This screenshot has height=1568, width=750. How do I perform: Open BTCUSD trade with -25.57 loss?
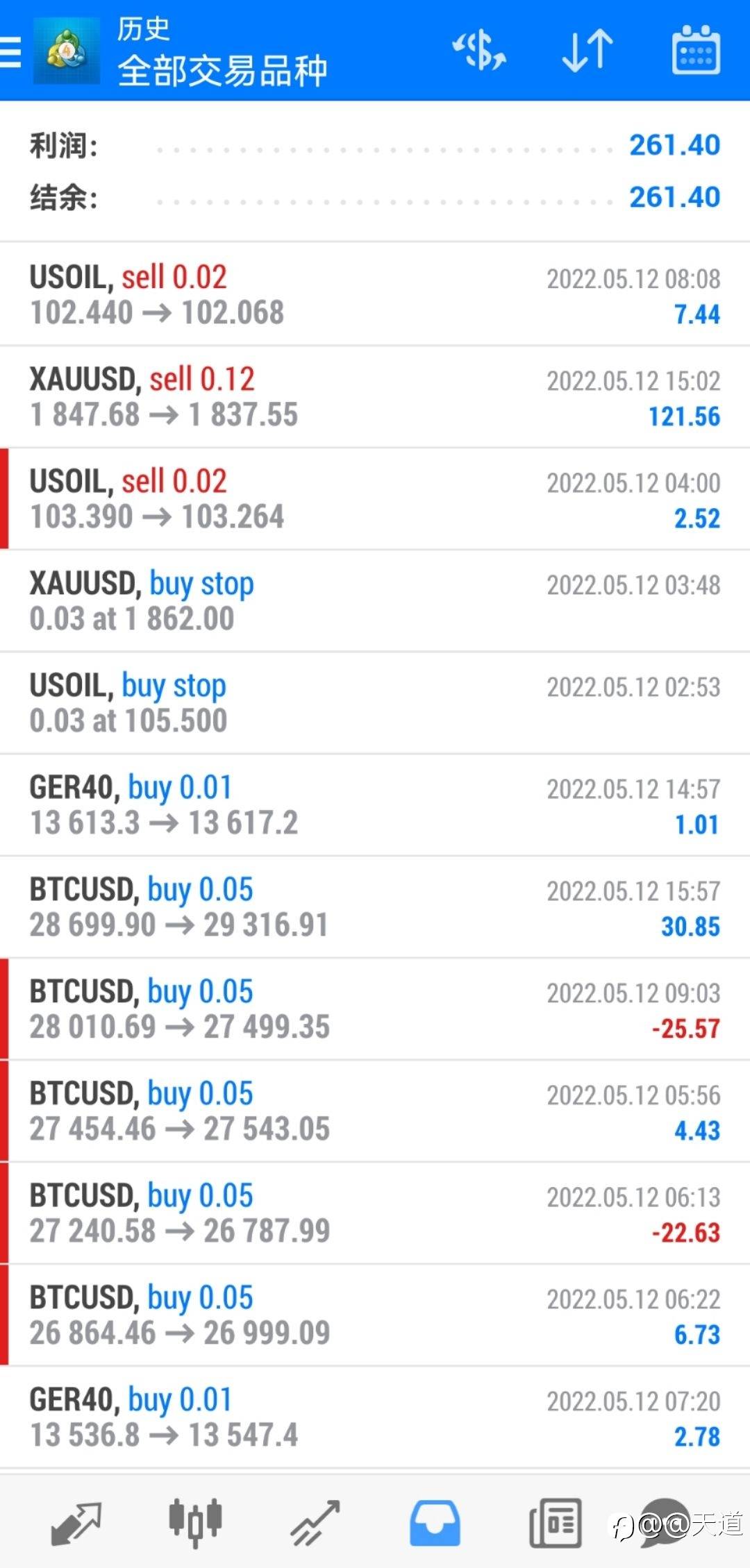pyautogui.click(x=375, y=1009)
